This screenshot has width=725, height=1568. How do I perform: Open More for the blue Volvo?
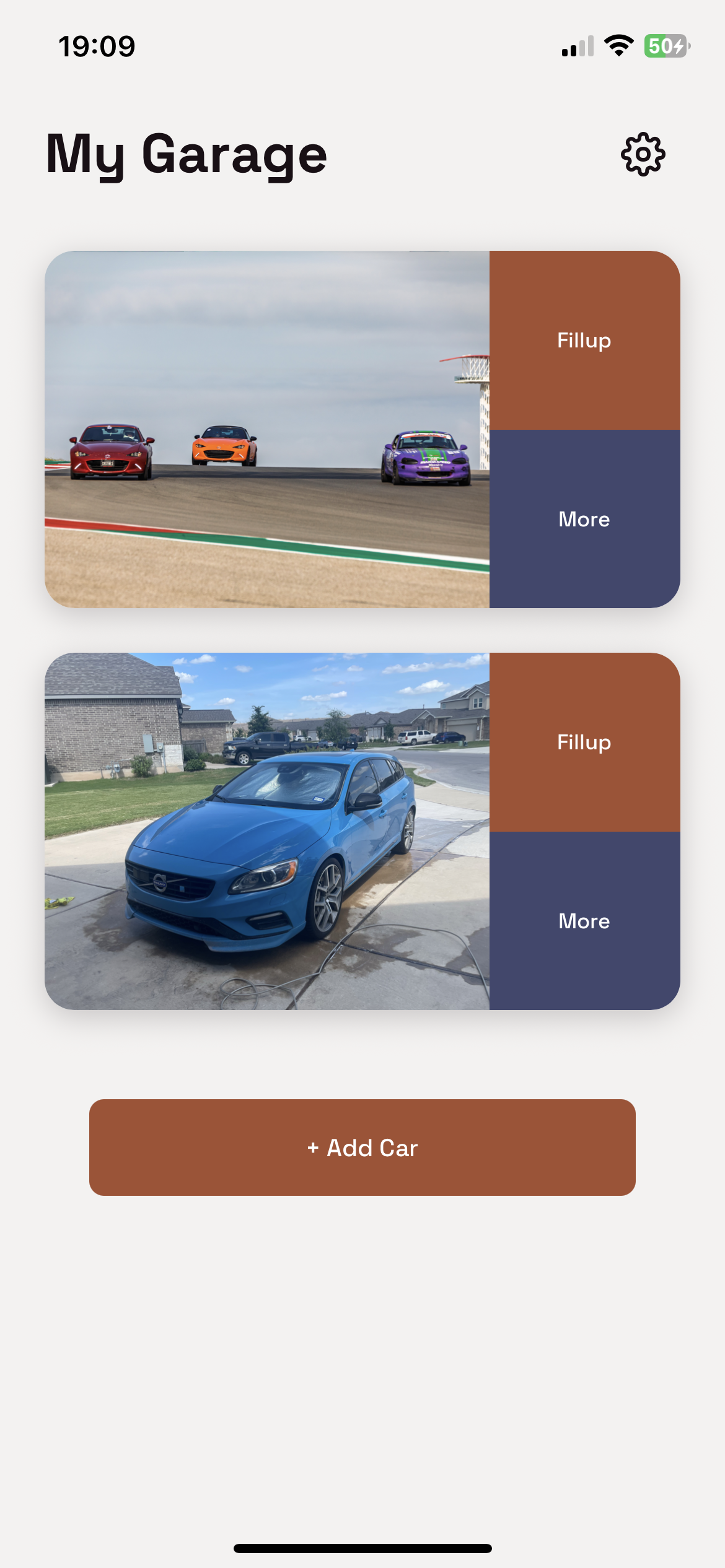click(584, 921)
